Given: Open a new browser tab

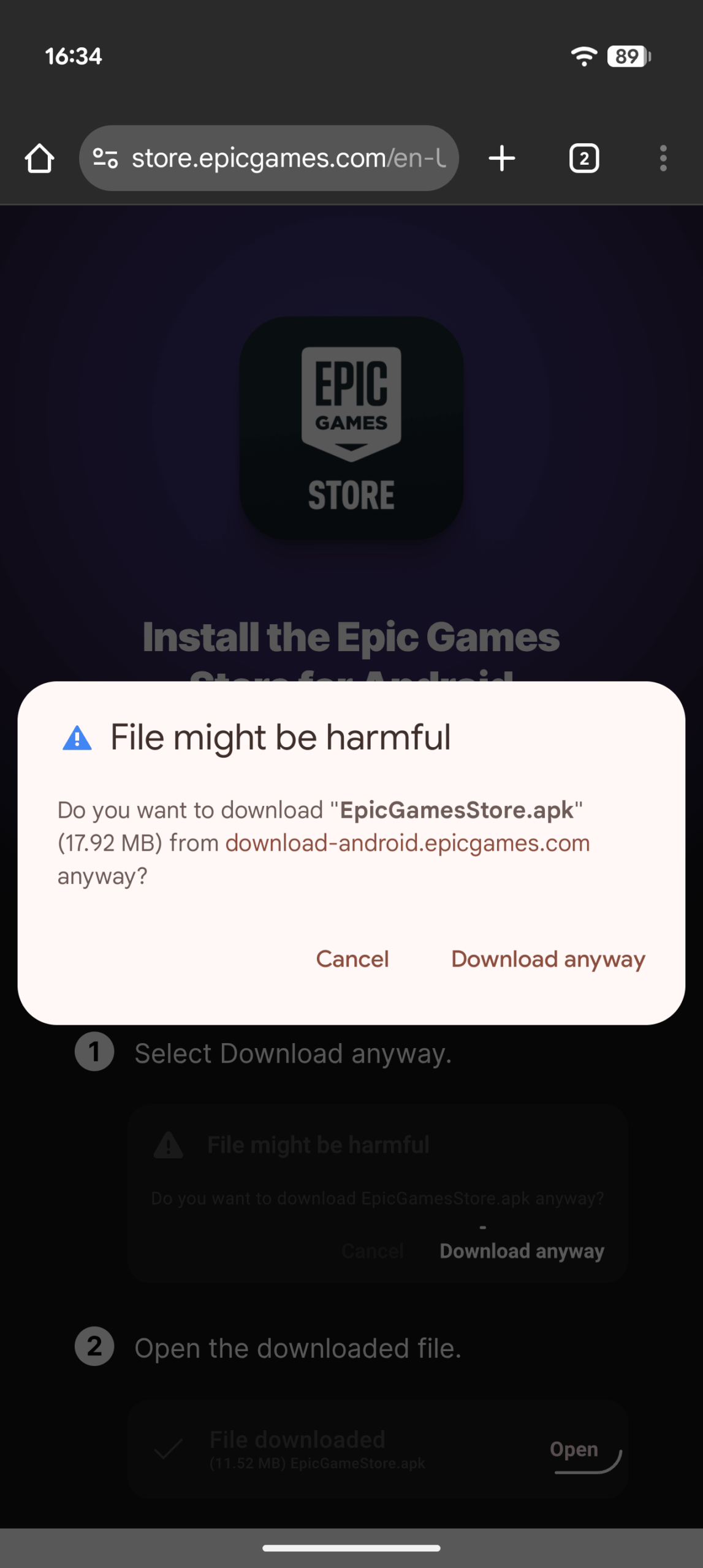Looking at the screenshot, I should point(502,159).
